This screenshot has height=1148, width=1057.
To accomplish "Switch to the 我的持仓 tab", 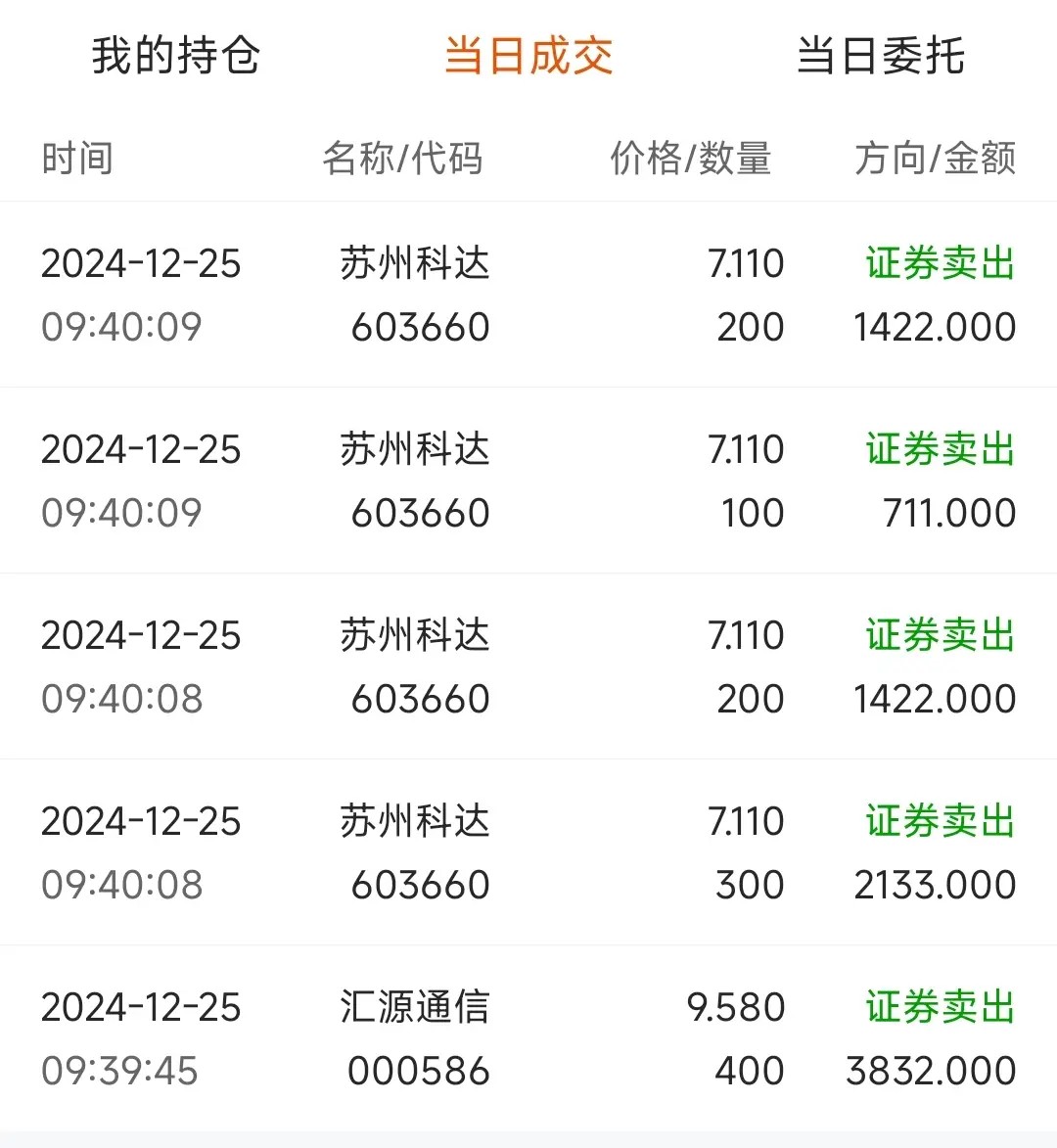I will [176, 56].
